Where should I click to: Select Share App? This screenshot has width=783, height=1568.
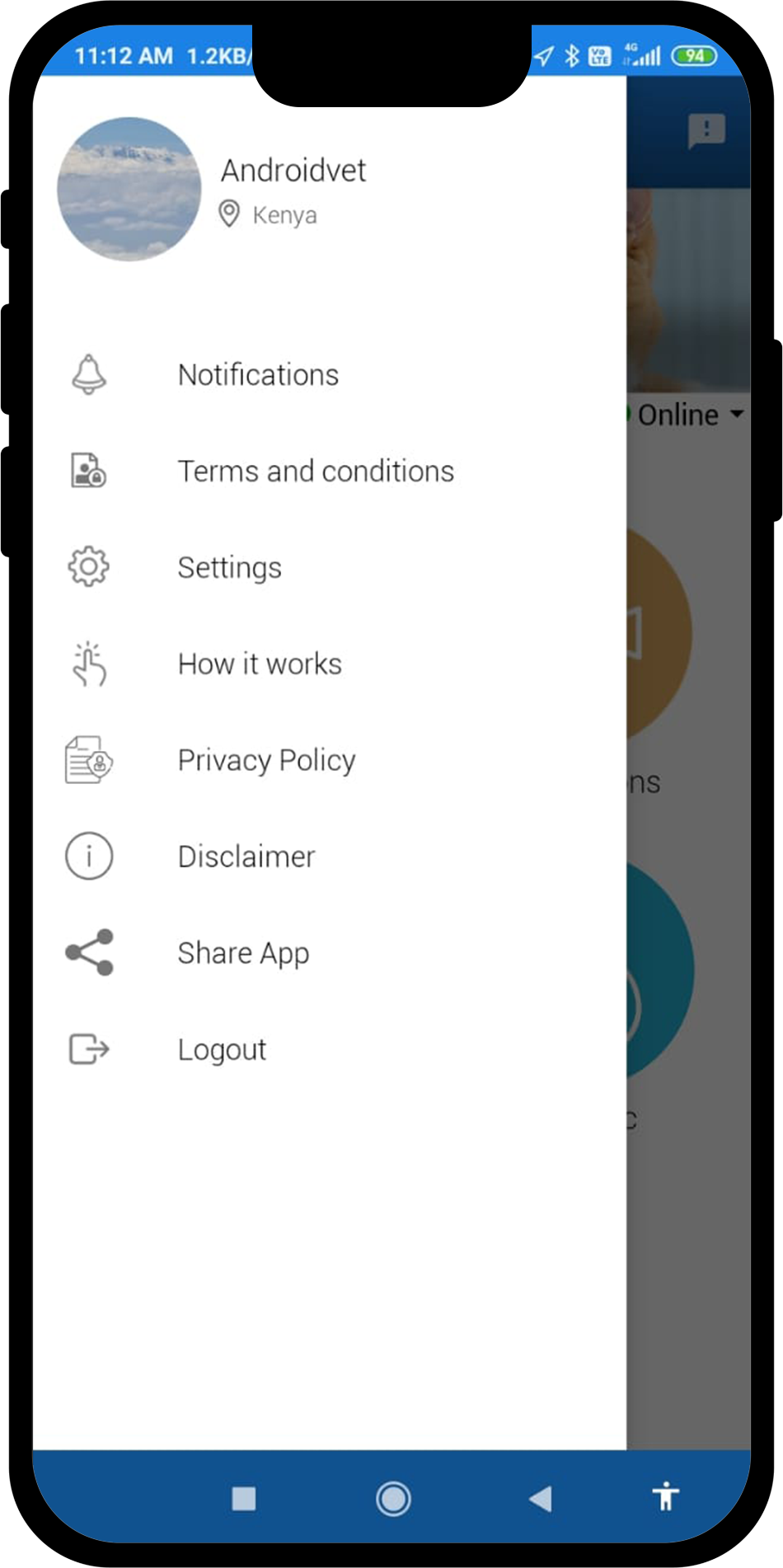pyautogui.click(x=330, y=954)
